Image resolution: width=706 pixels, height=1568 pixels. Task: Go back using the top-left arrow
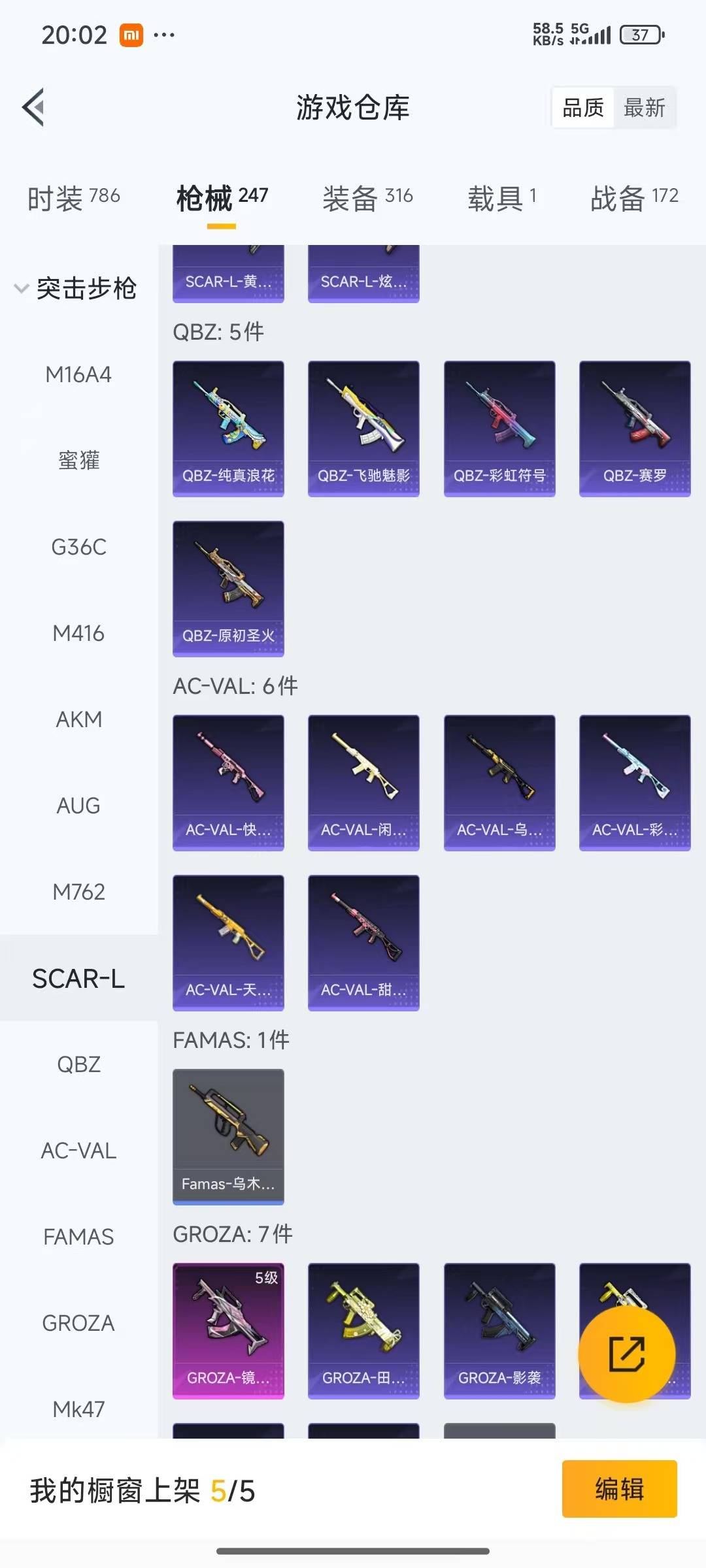34,107
